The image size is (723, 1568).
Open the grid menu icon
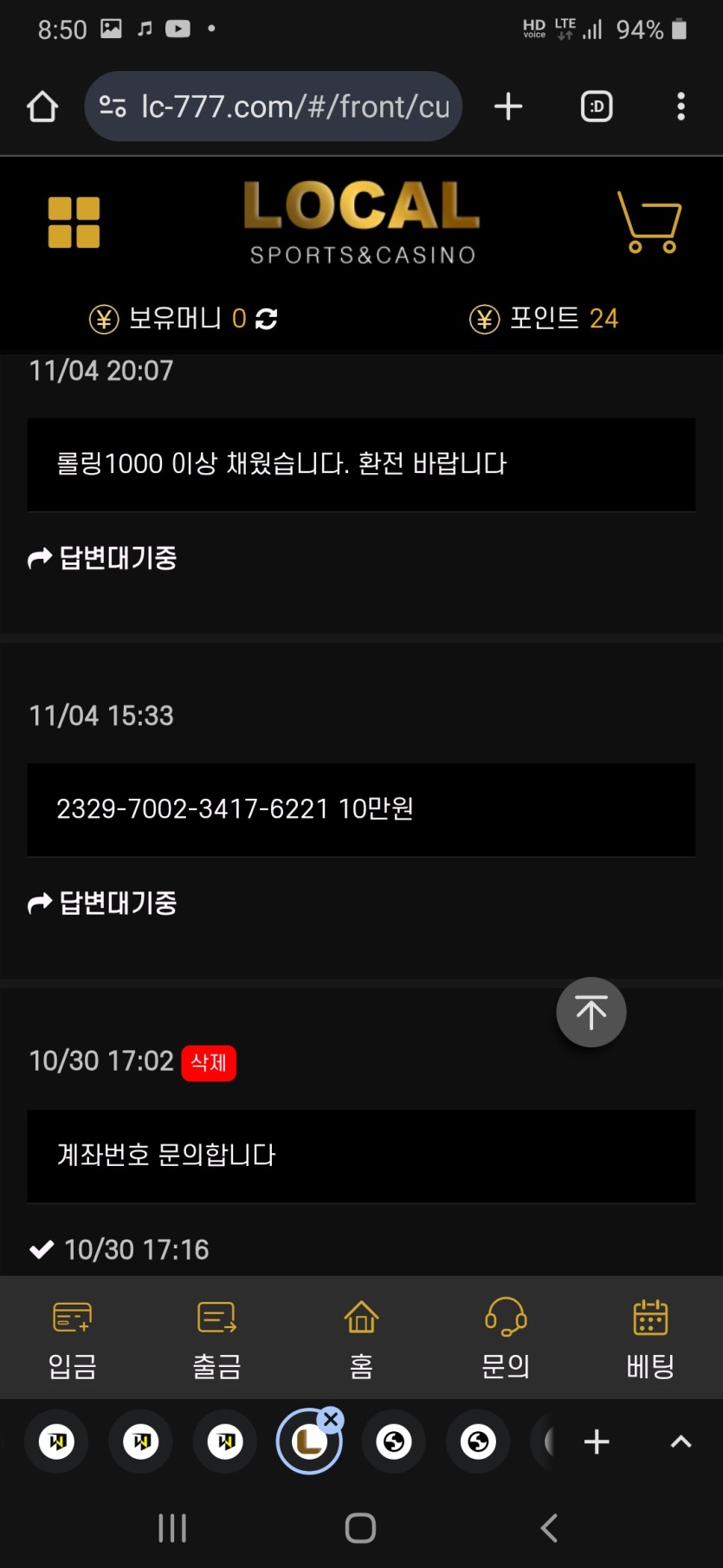click(x=74, y=223)
